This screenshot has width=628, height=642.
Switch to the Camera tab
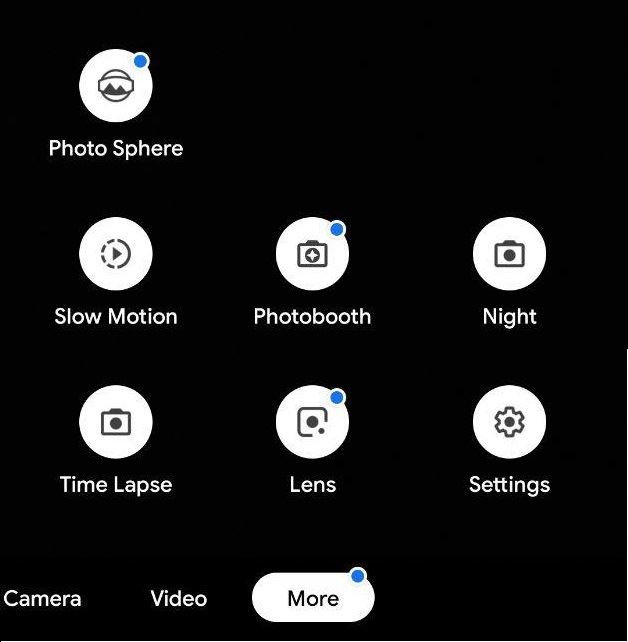pyautogui.click(x=43, y=599)
